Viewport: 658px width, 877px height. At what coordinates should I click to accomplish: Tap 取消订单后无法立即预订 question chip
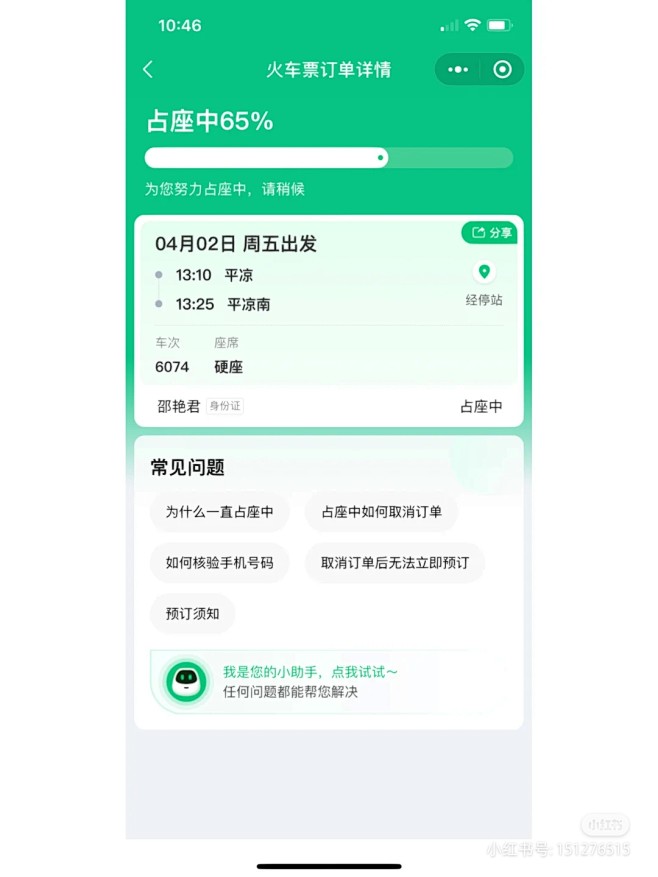click(x=395, y=562)
